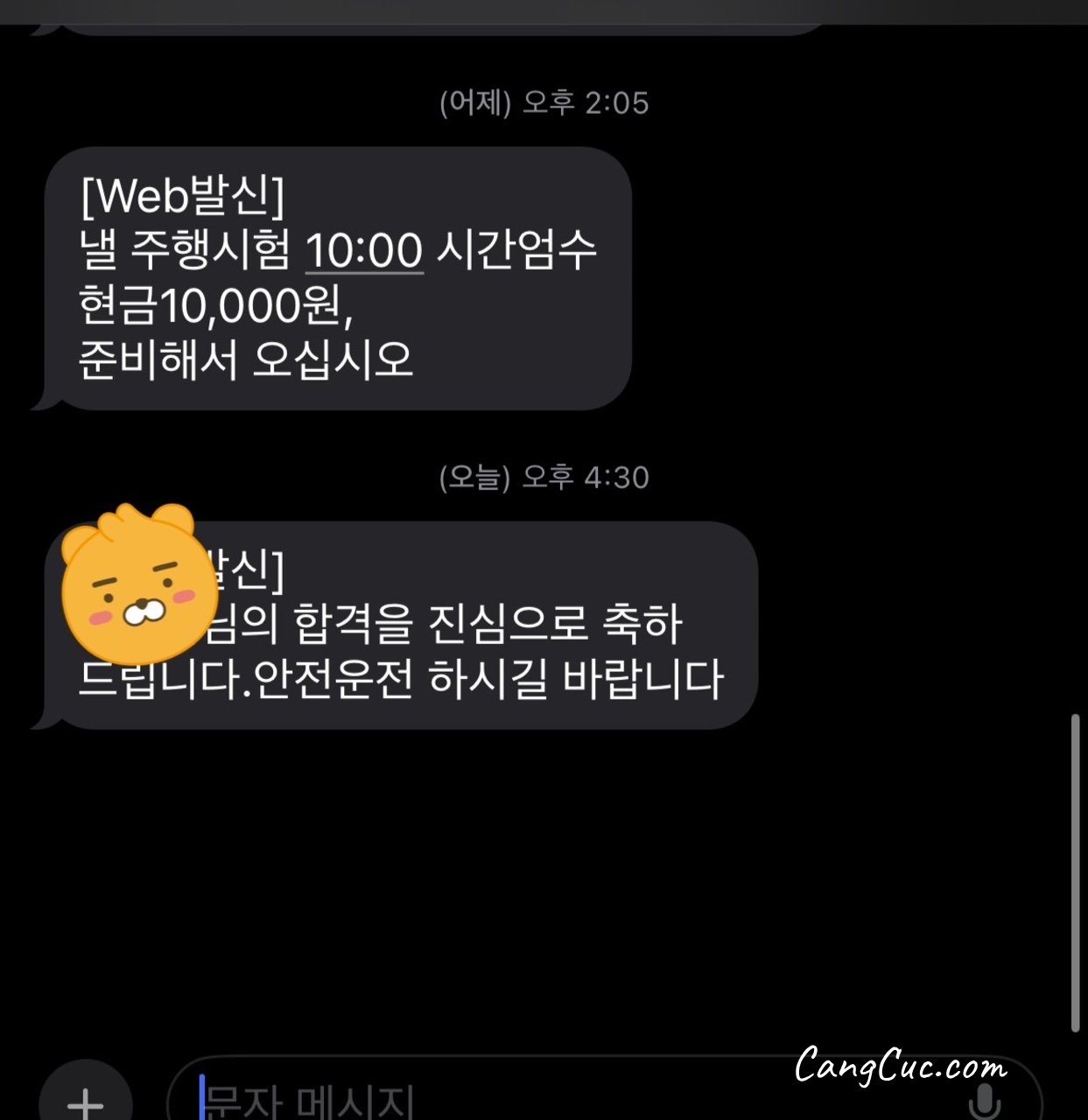Start voice dictation with the microphone
Viewport: 1088px width, 1120px height.
(985, 1101)
